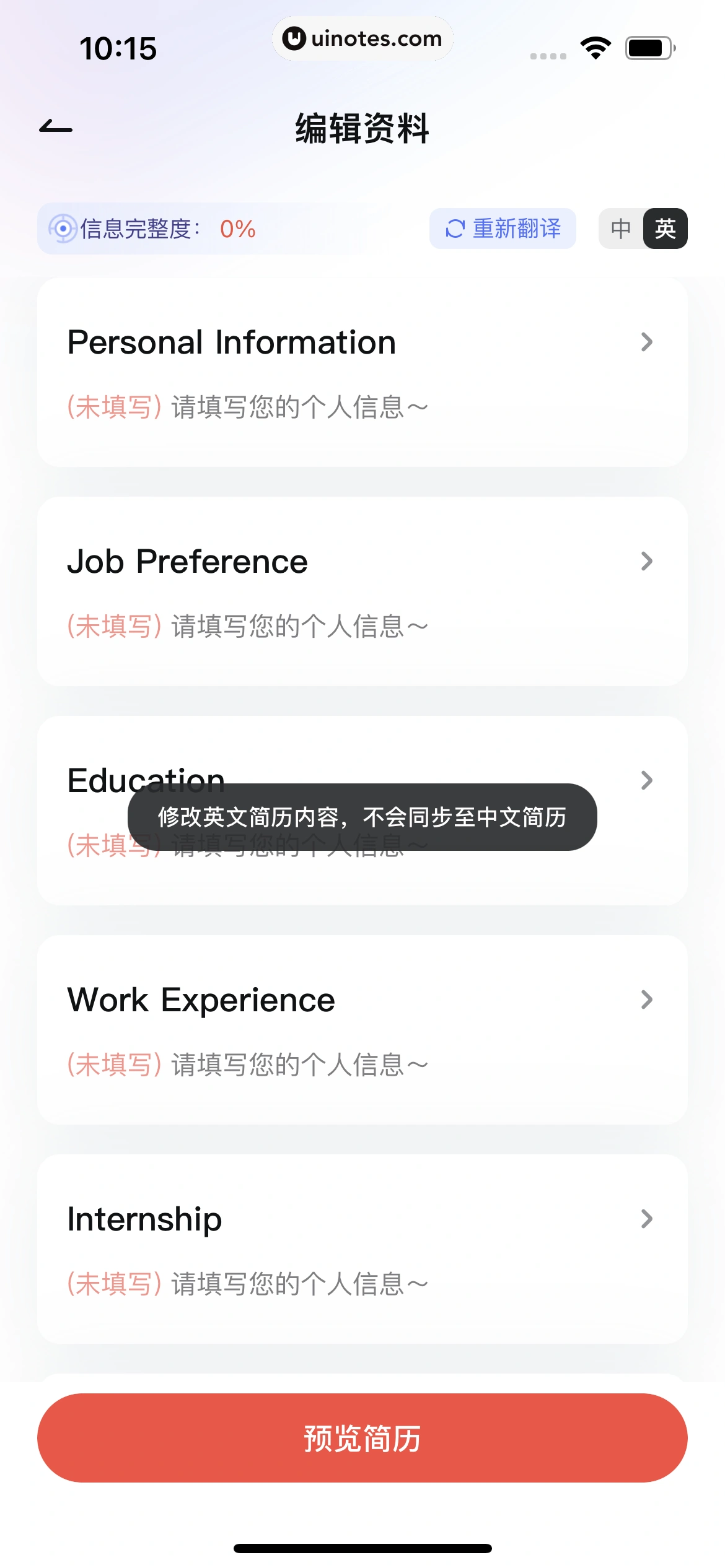Expand the Education section chevron

tap(647, 780)
